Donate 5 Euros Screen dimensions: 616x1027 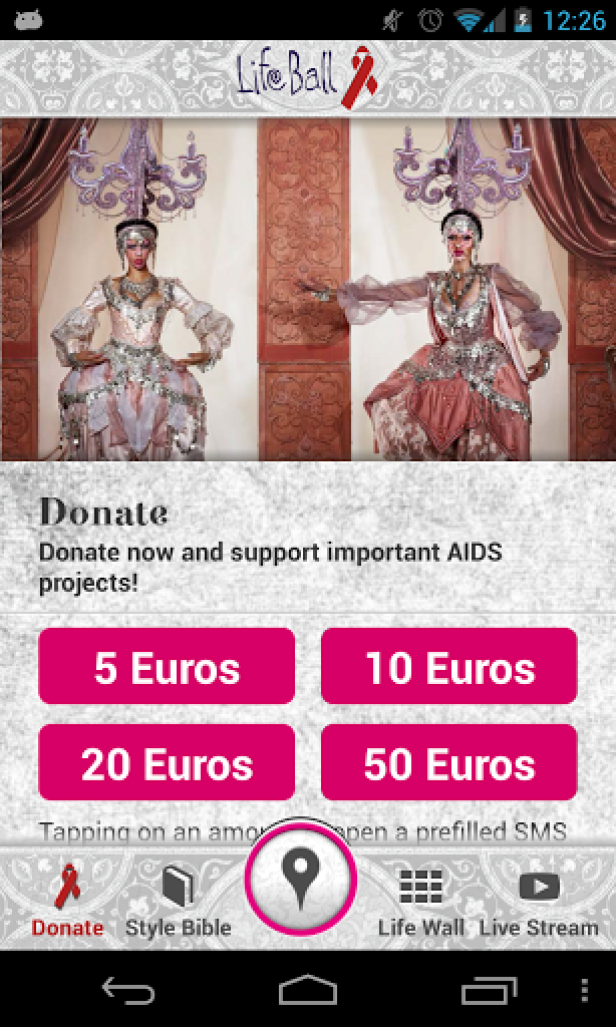[x=167, y=667]
